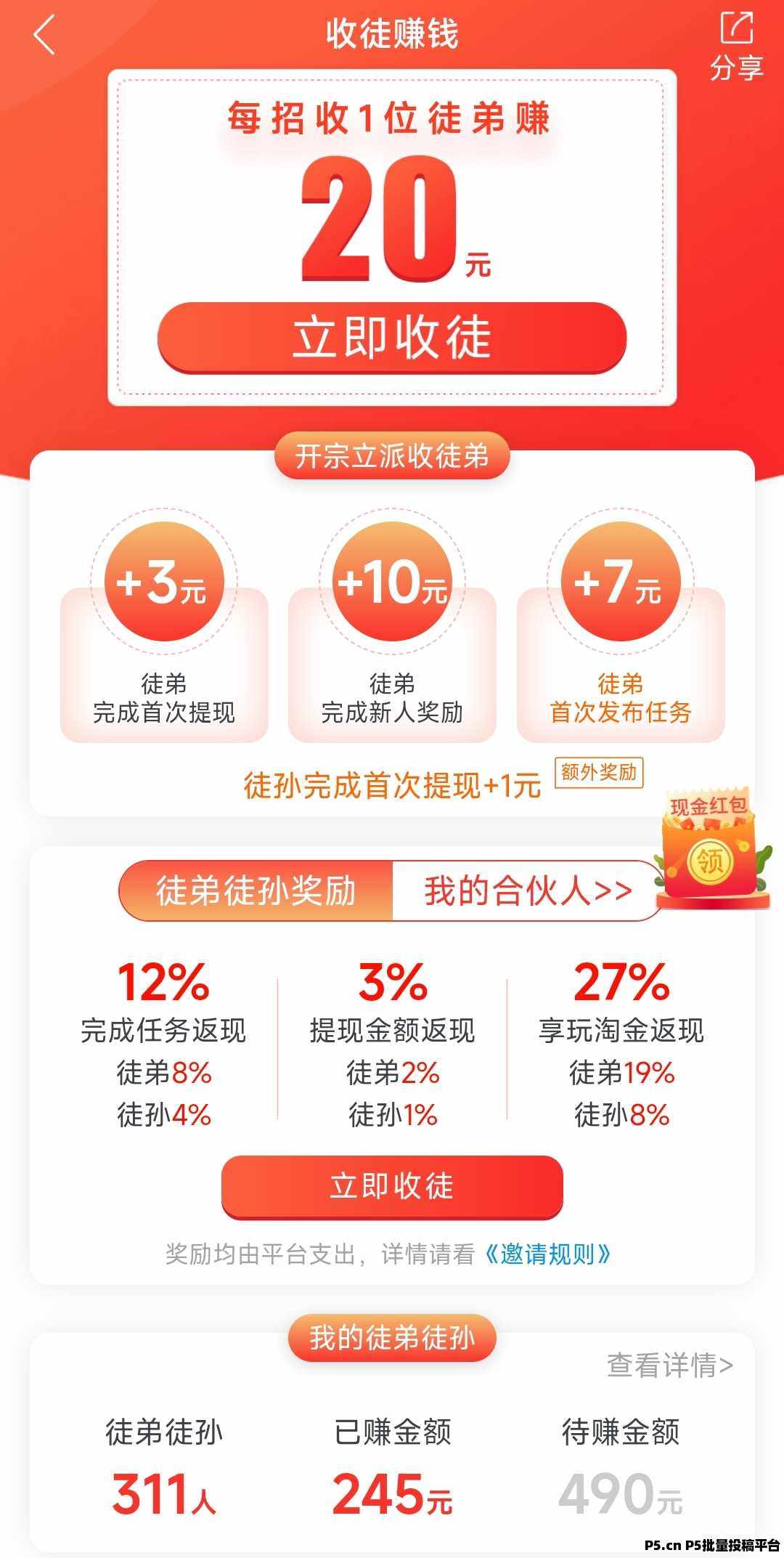Open the 《邀请规则》 link
The image size is (784, 1558).
tap(546, 1254)
